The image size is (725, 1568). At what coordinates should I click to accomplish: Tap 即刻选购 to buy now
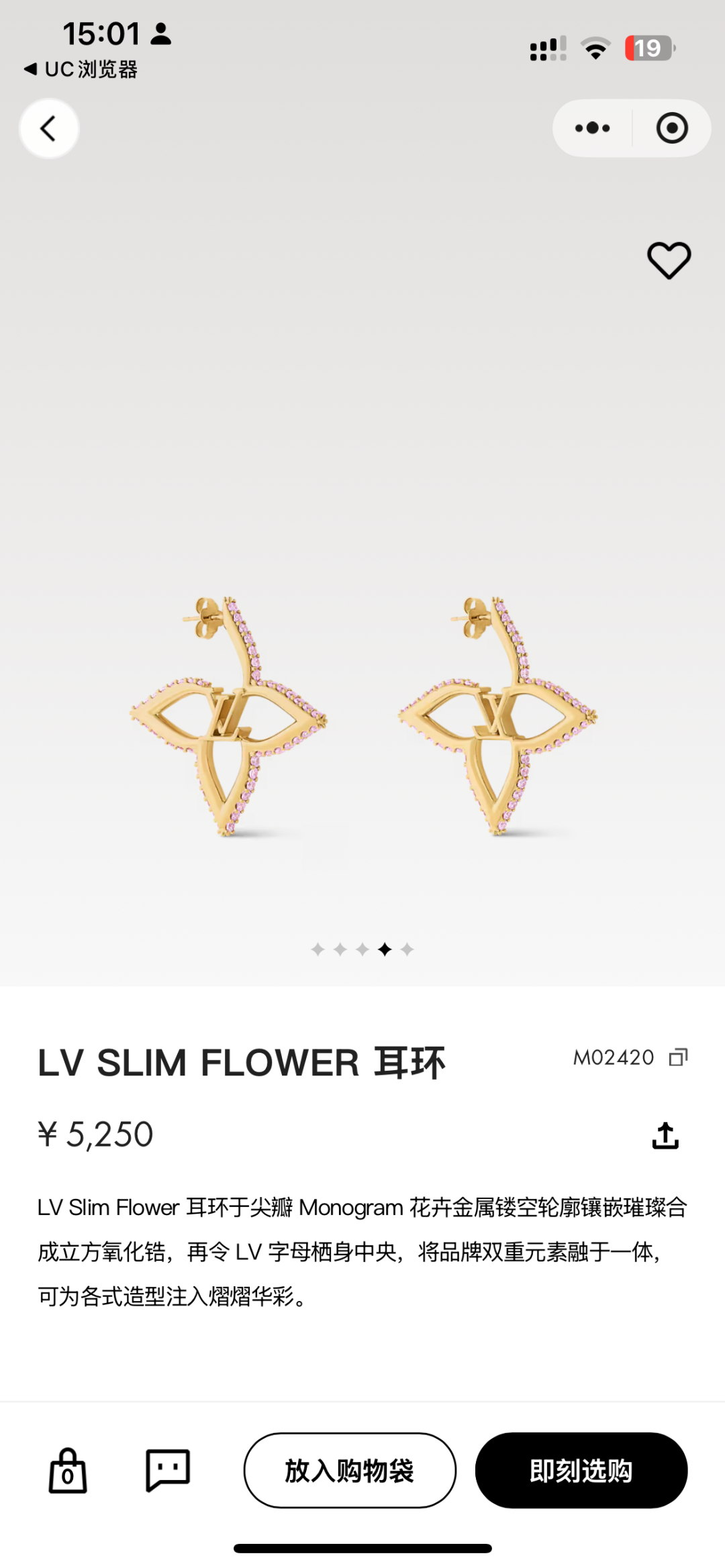click(581, 1471)
